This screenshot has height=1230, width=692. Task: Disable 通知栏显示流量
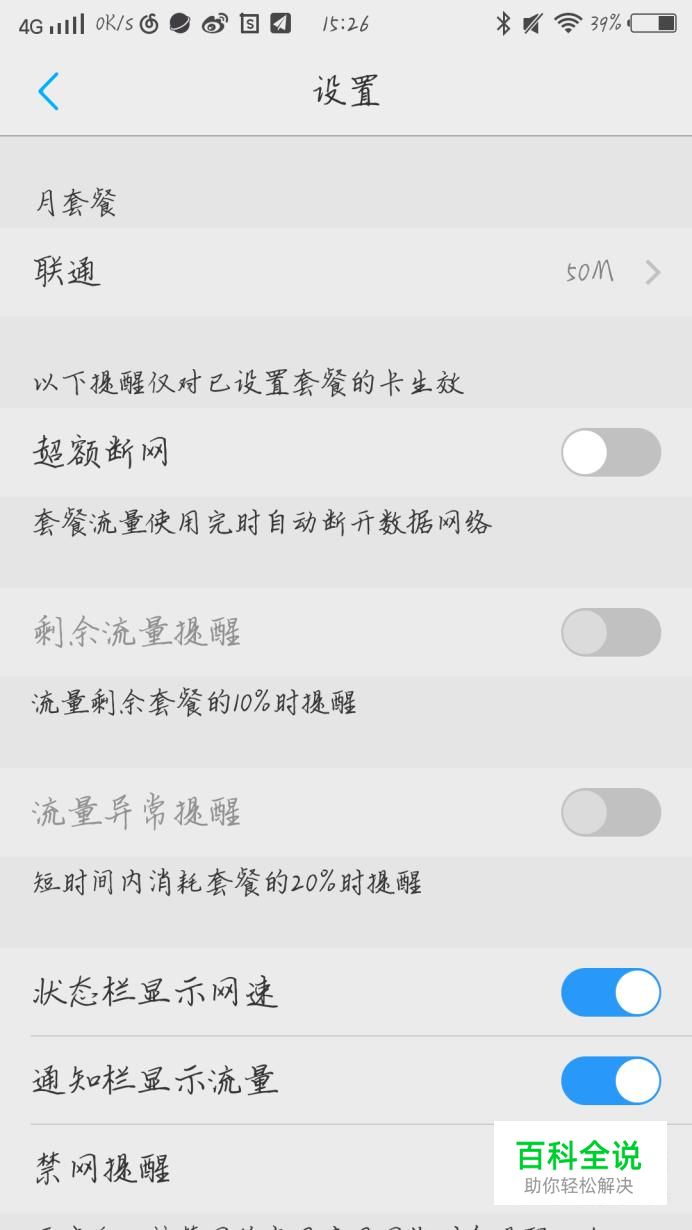tap(611, 1081)
